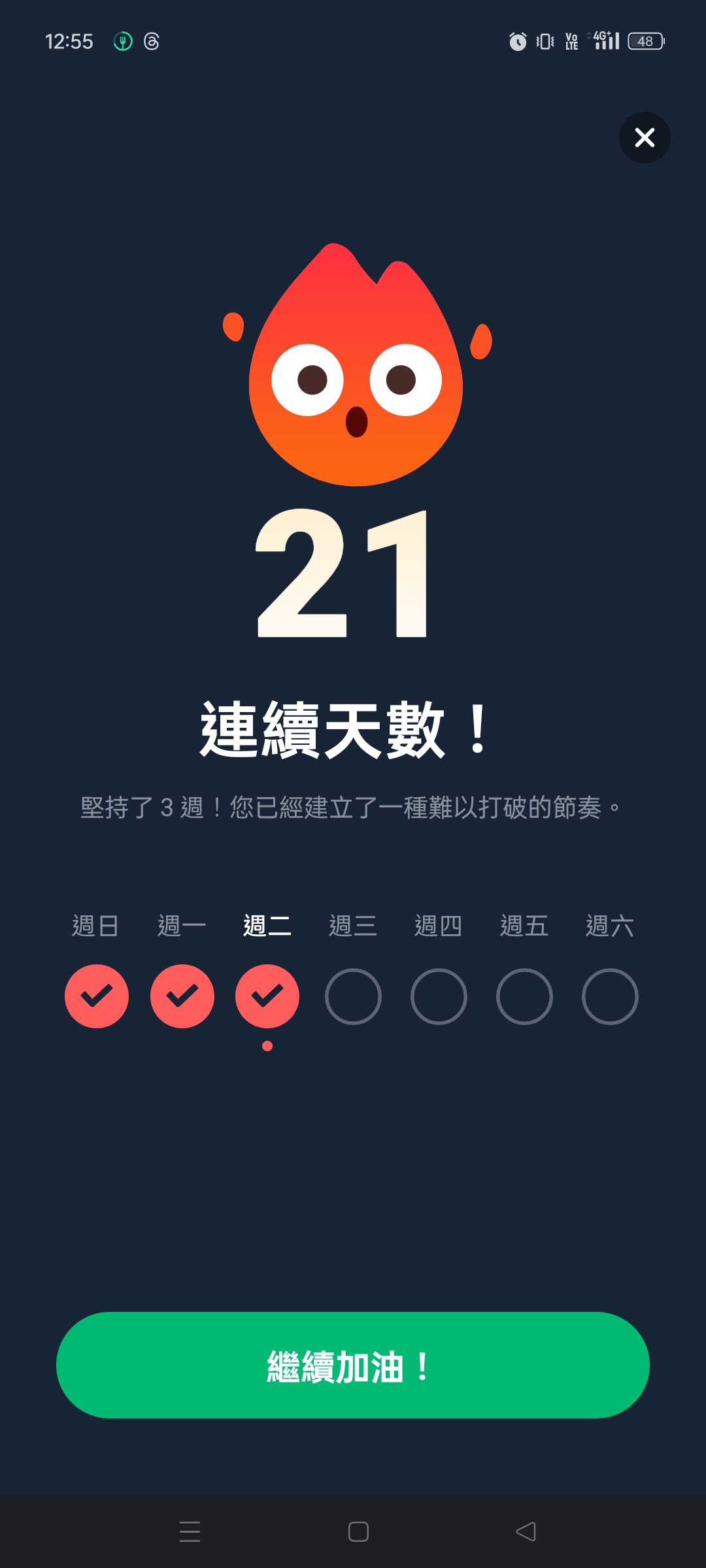Go back using system back button

(526, 1531)
